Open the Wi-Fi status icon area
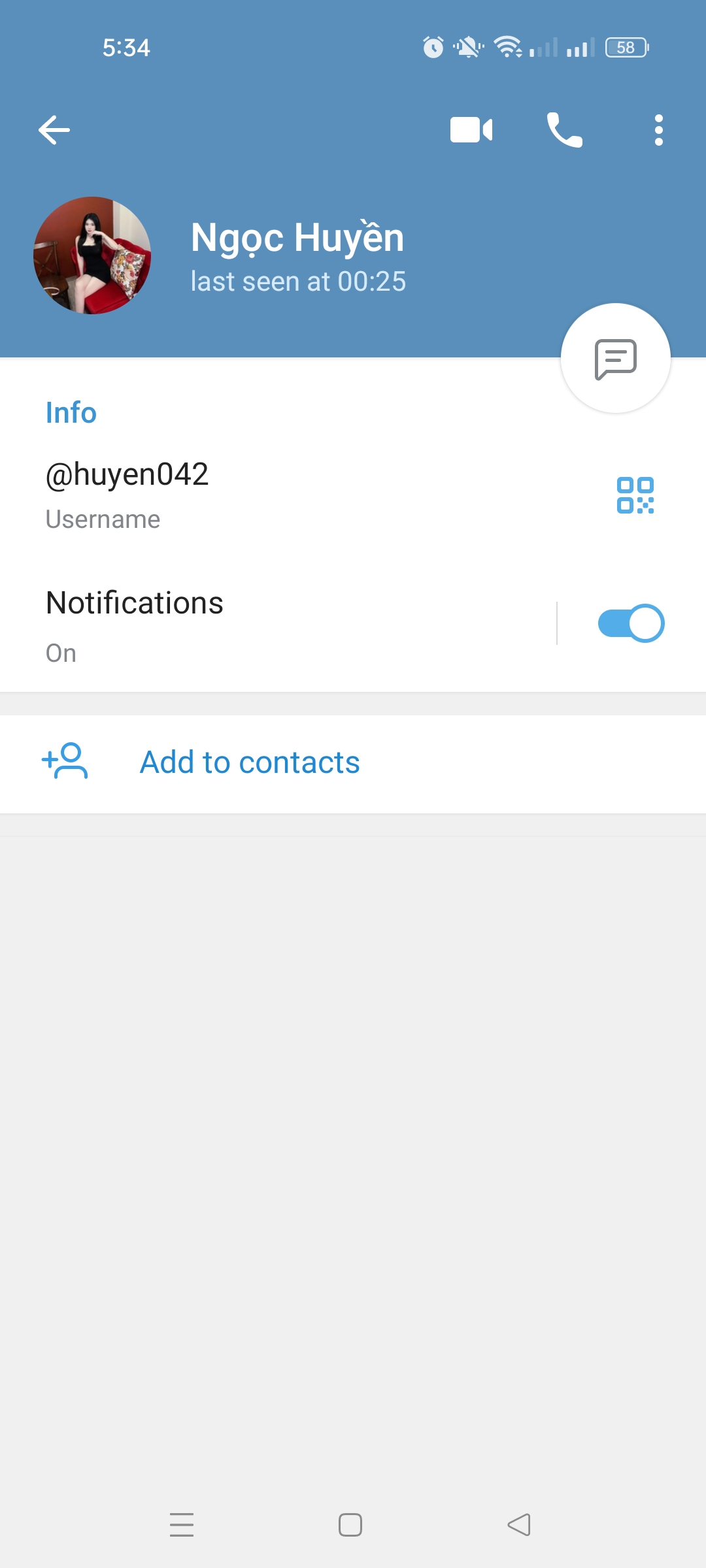The height and width of the screenshot is (1568, 706). (x=506, y=46)
